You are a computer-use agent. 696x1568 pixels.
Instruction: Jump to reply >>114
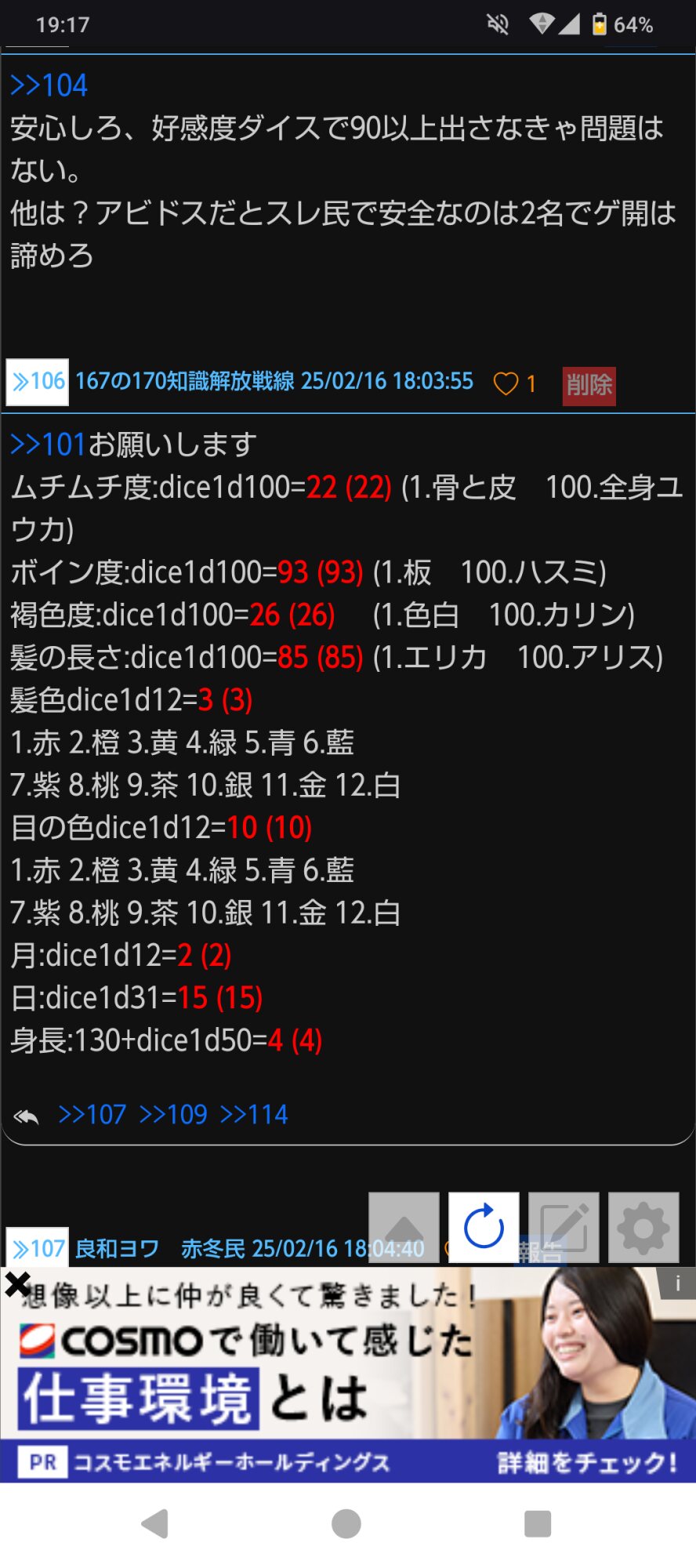click(254, 1114)
